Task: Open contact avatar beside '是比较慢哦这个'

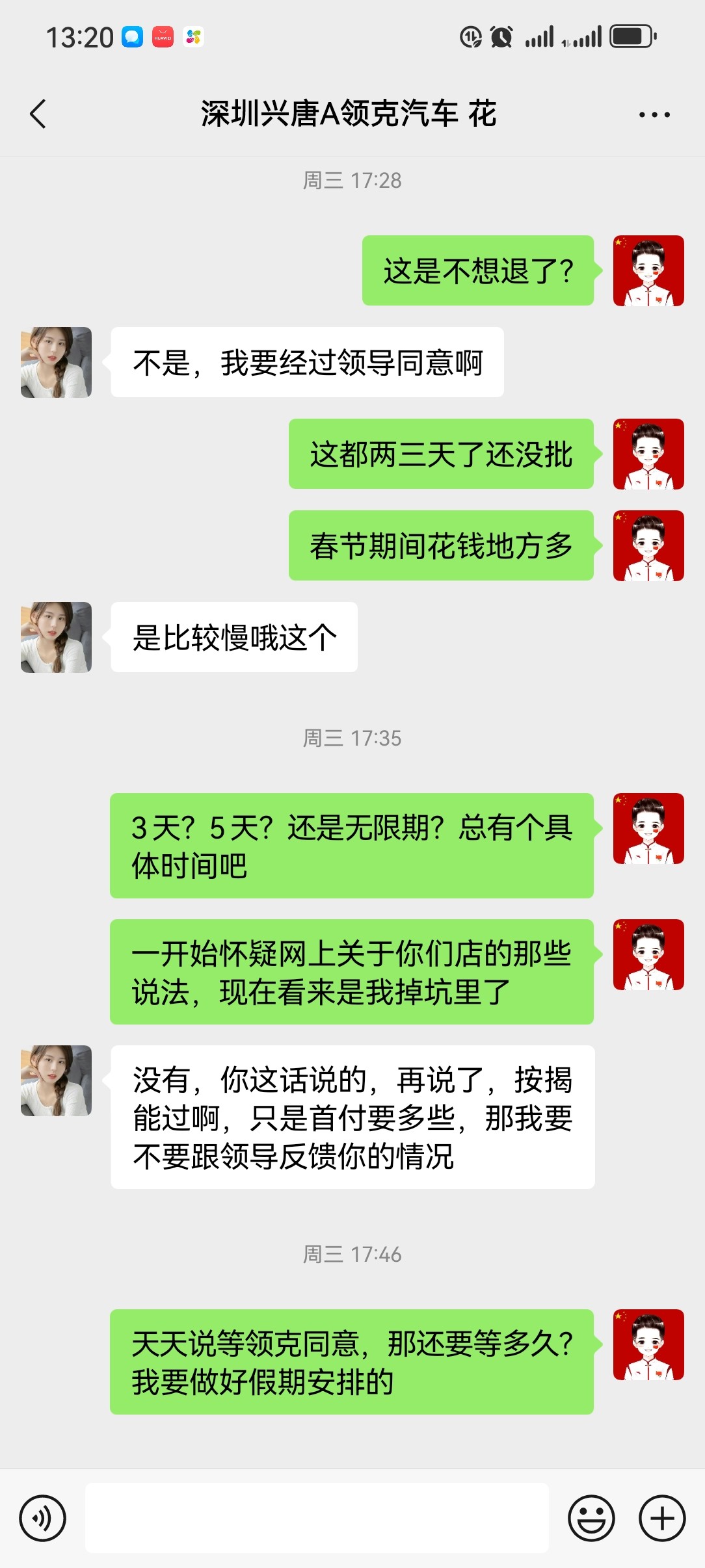Action: click(57, 637)
